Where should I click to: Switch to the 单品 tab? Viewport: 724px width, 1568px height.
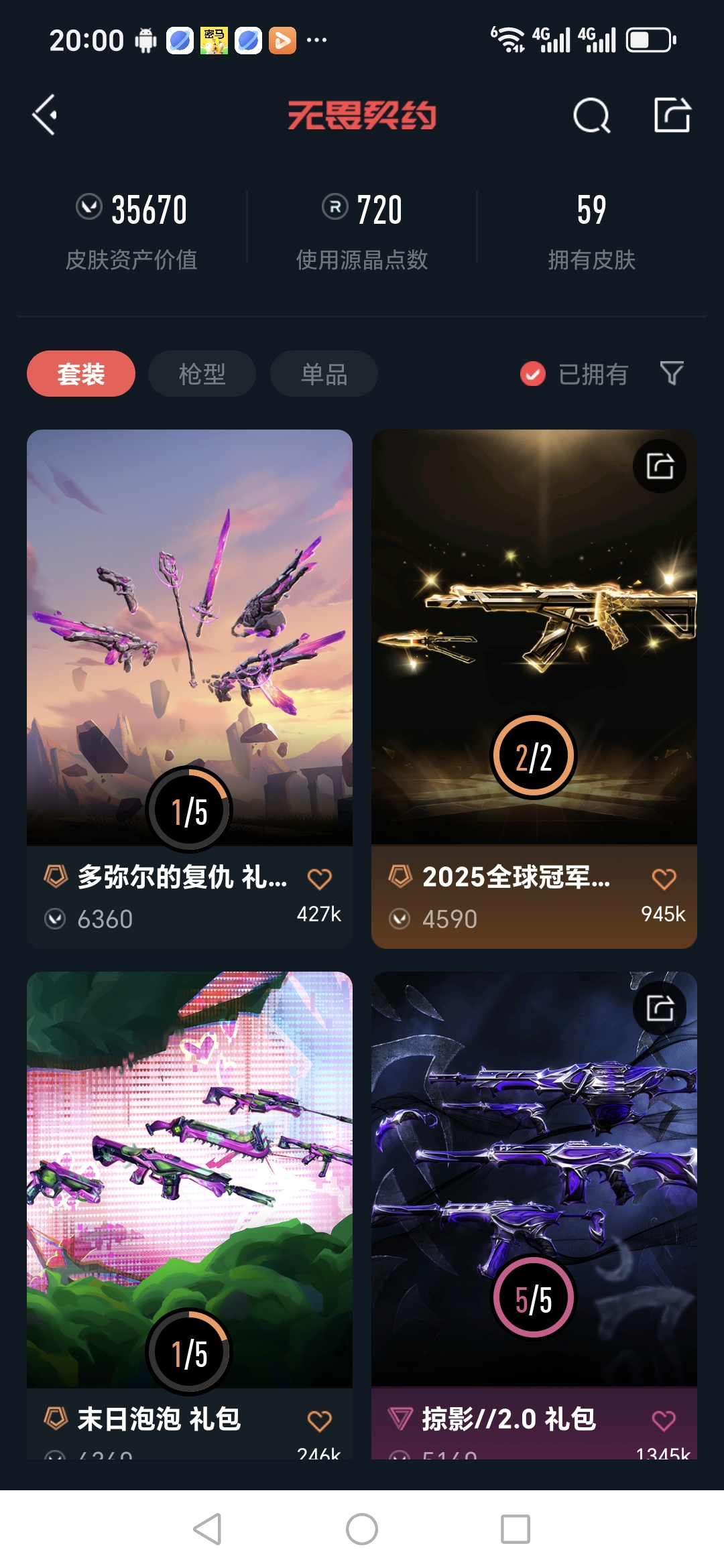pyautogui.click(x=322, y=374)
